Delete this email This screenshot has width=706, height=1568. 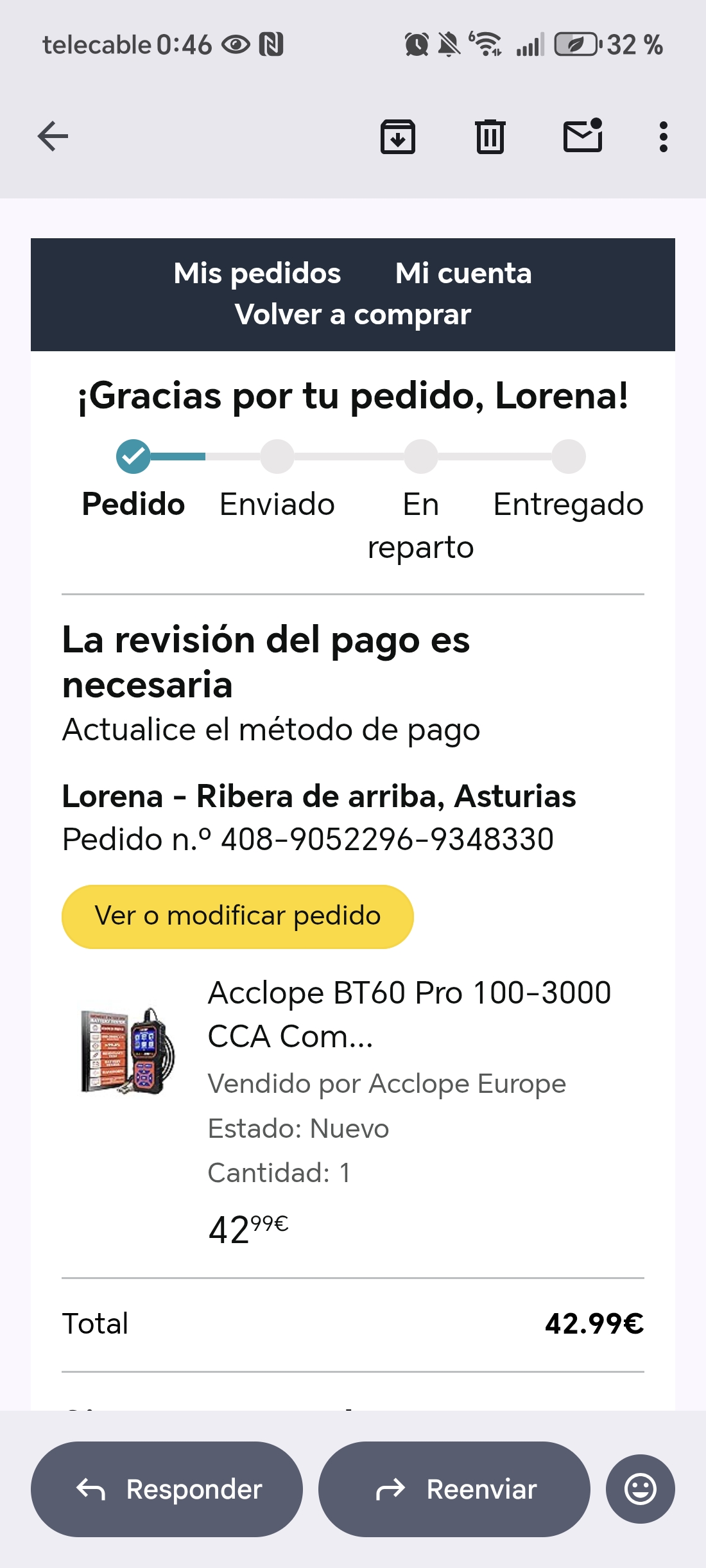[490, 136]
